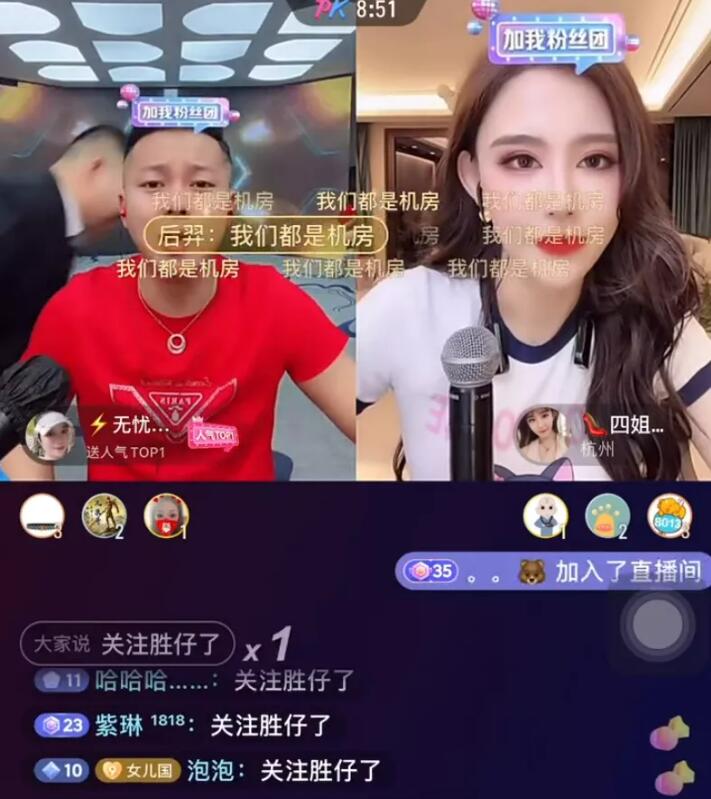View left team's rank 2 contributor avatar

pos(104,516)
